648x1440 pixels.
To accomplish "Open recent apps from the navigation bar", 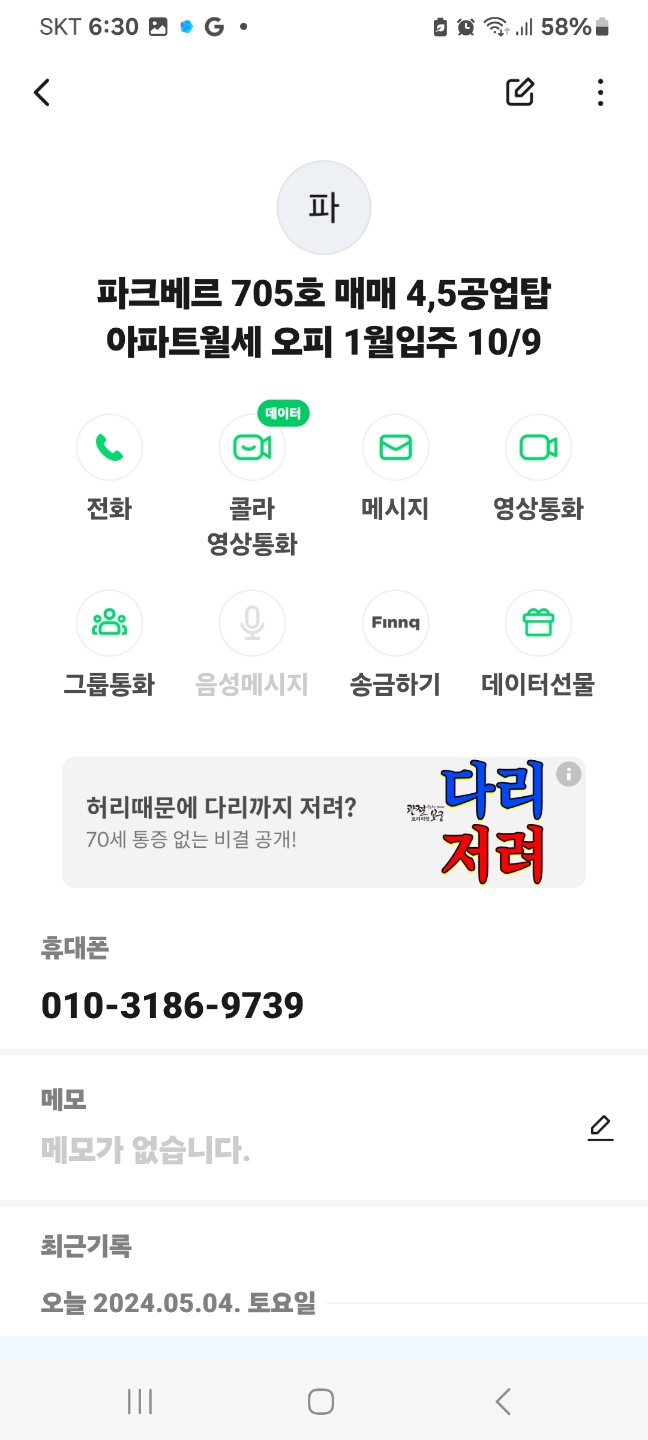I will [x=140, y=1401].
